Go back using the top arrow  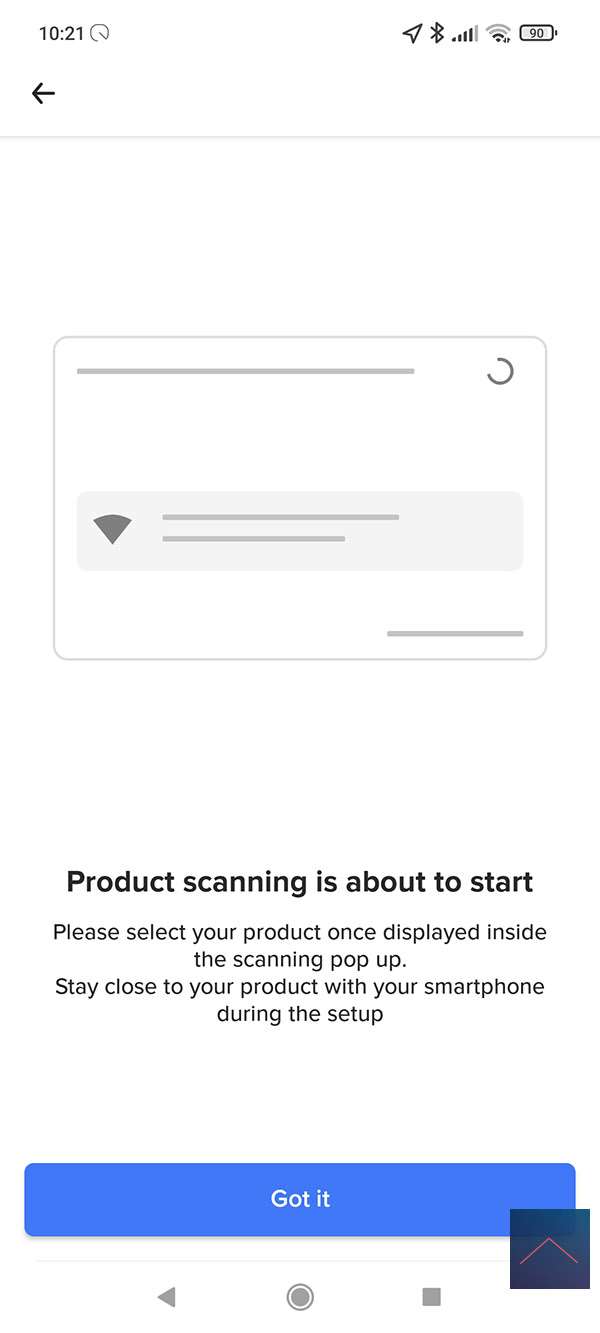(43, 93)
